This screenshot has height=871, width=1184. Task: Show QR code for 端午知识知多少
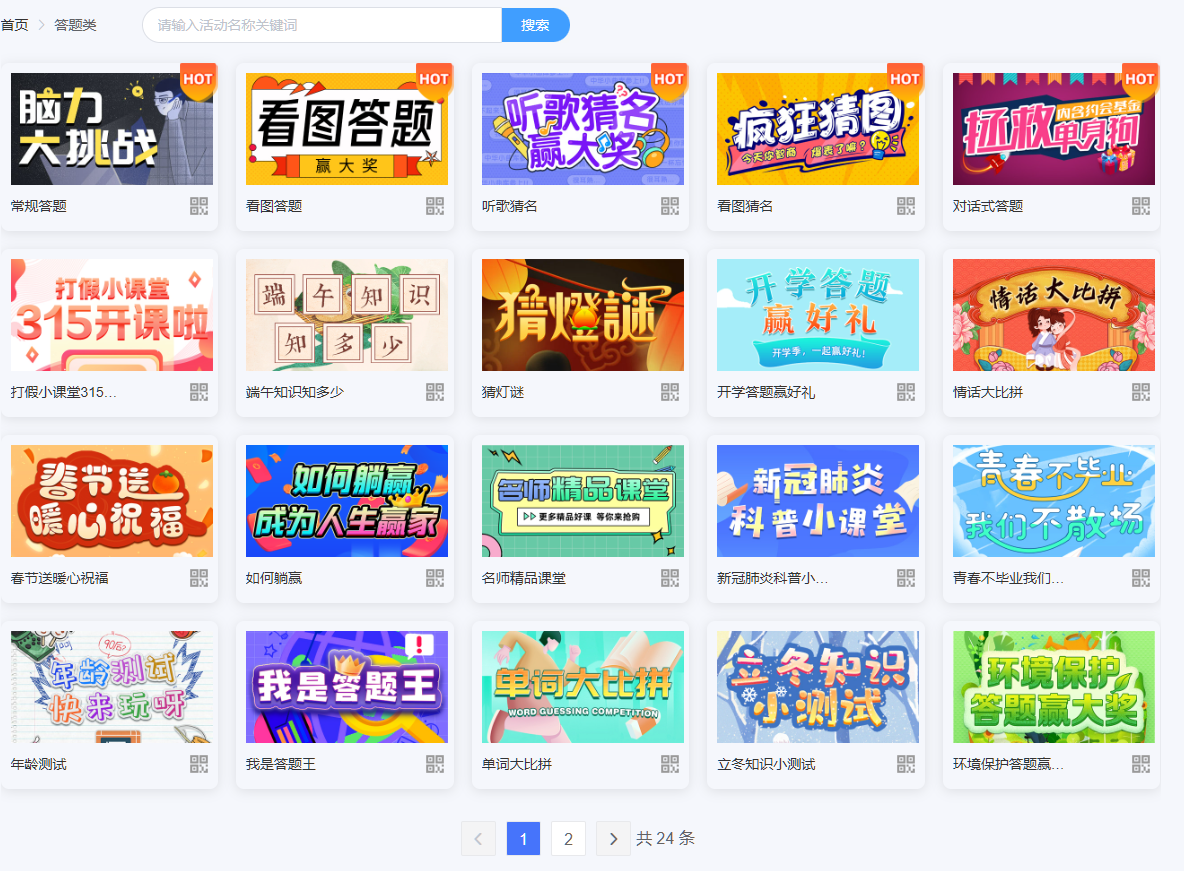pos(435,392)
